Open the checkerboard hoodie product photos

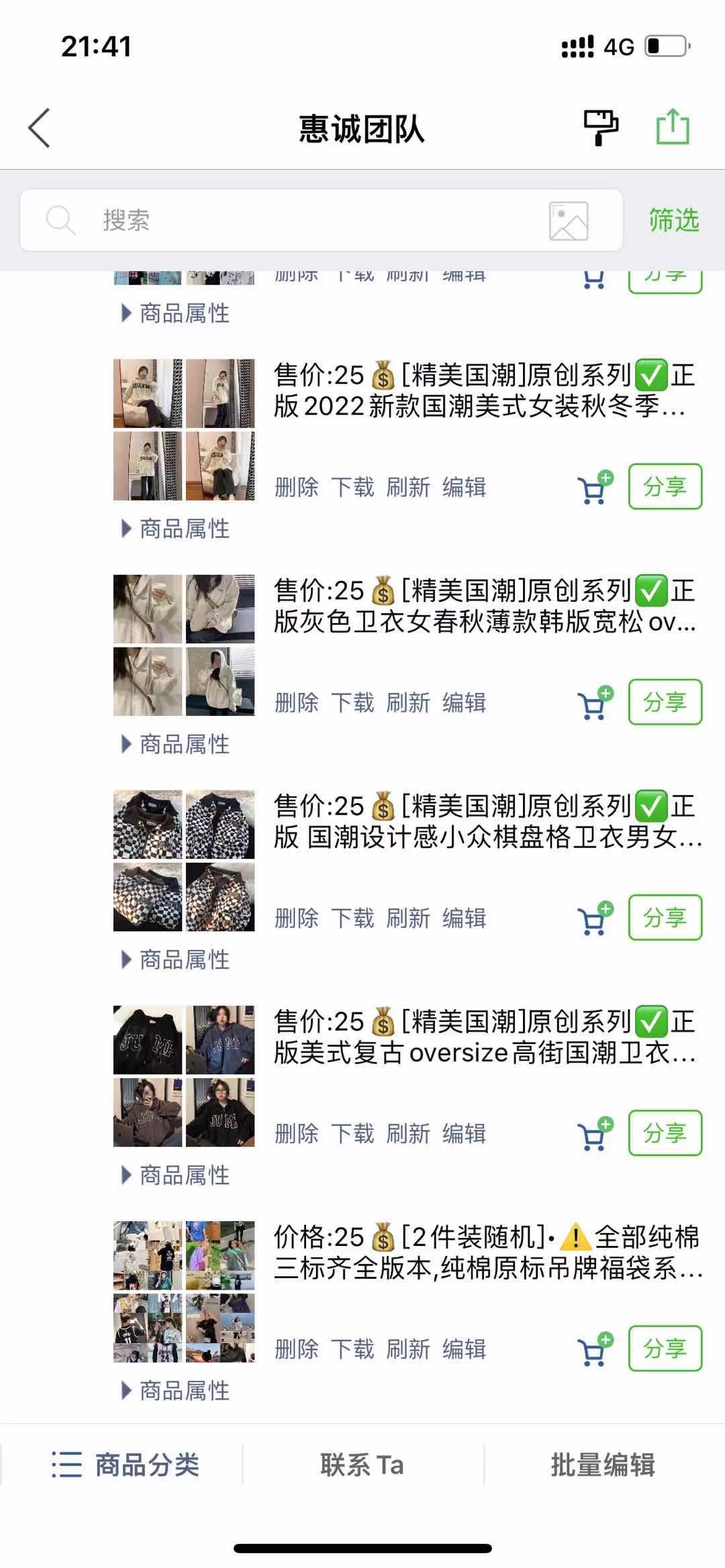[x=184, y=860]
